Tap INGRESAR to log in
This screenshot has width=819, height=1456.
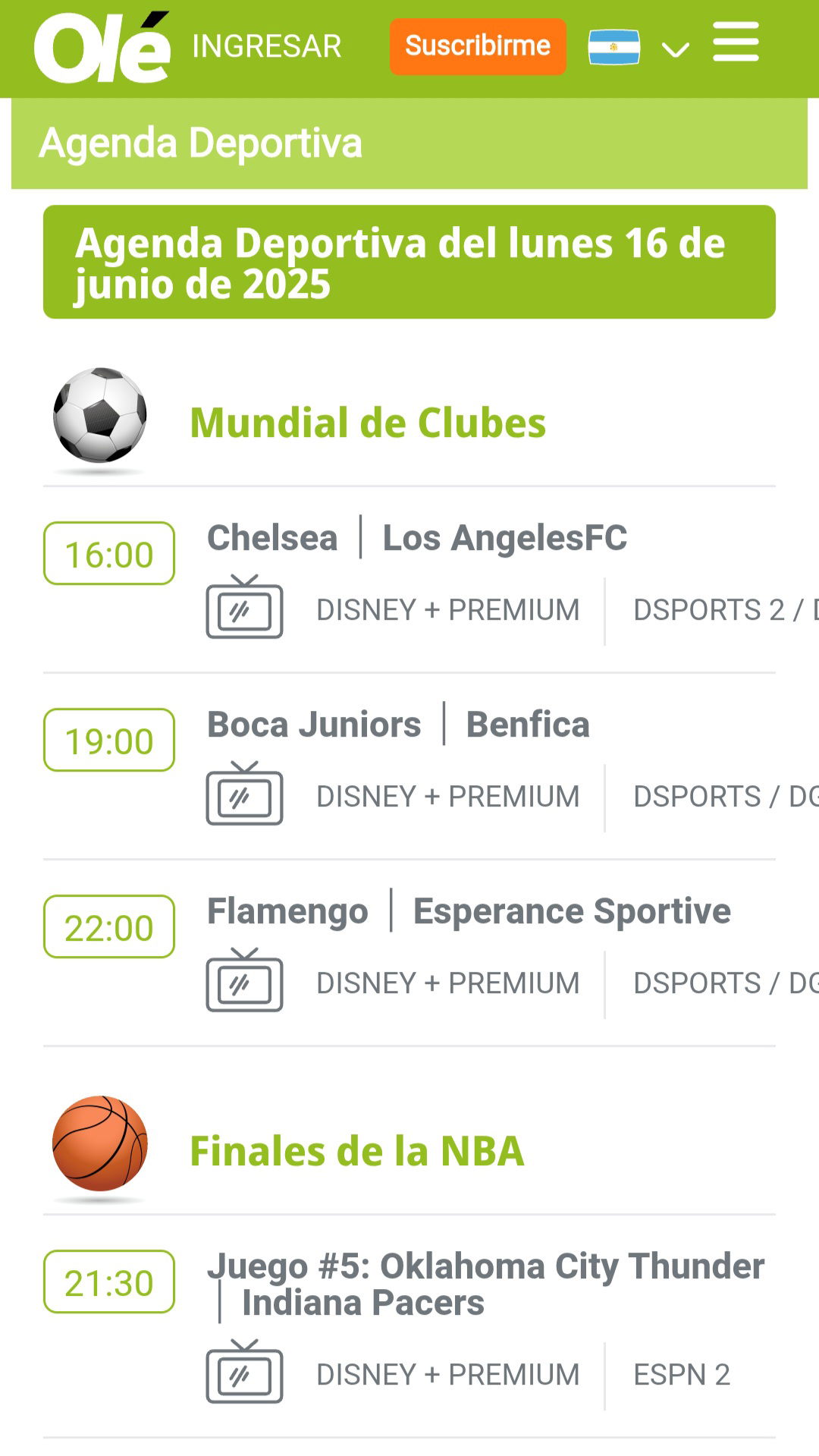pyautogui.click(x=267, y=46)
